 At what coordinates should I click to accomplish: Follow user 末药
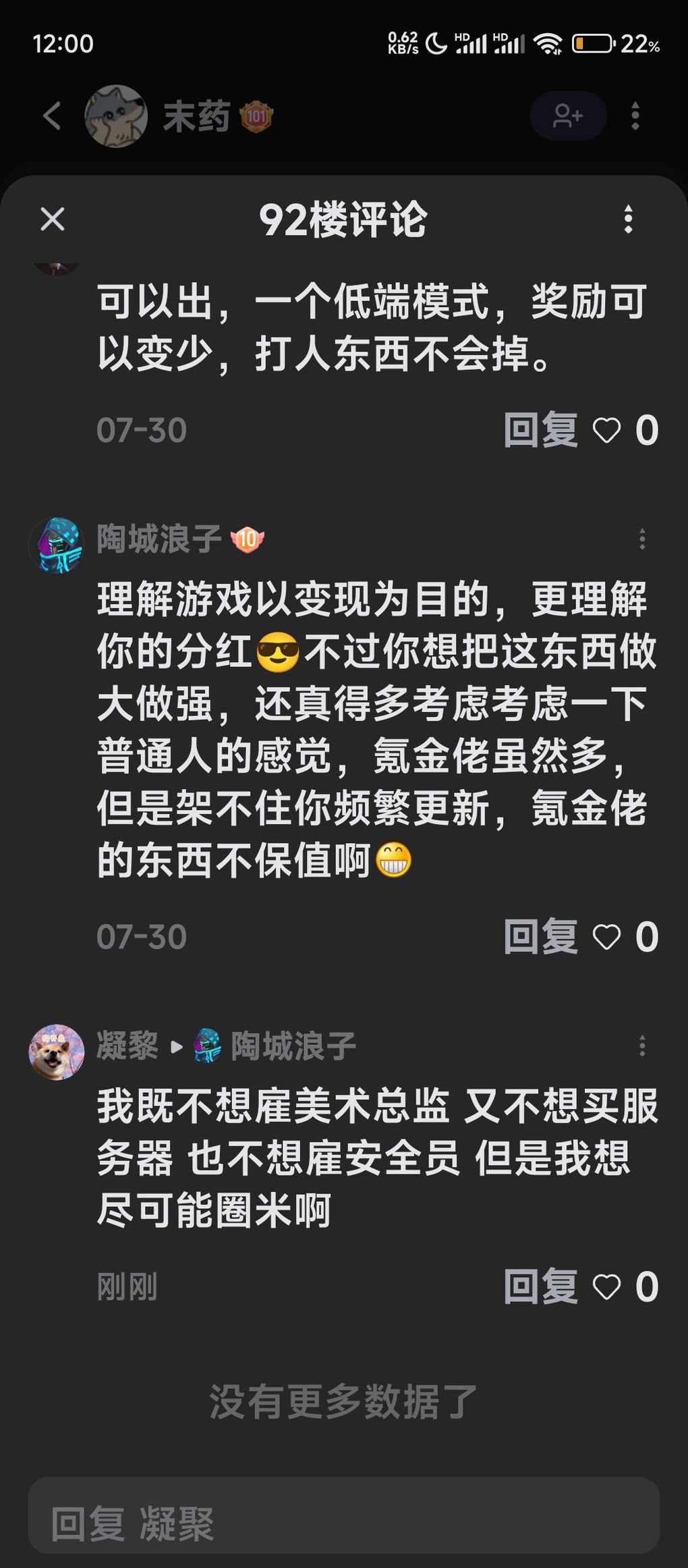(x=568, y=116)
